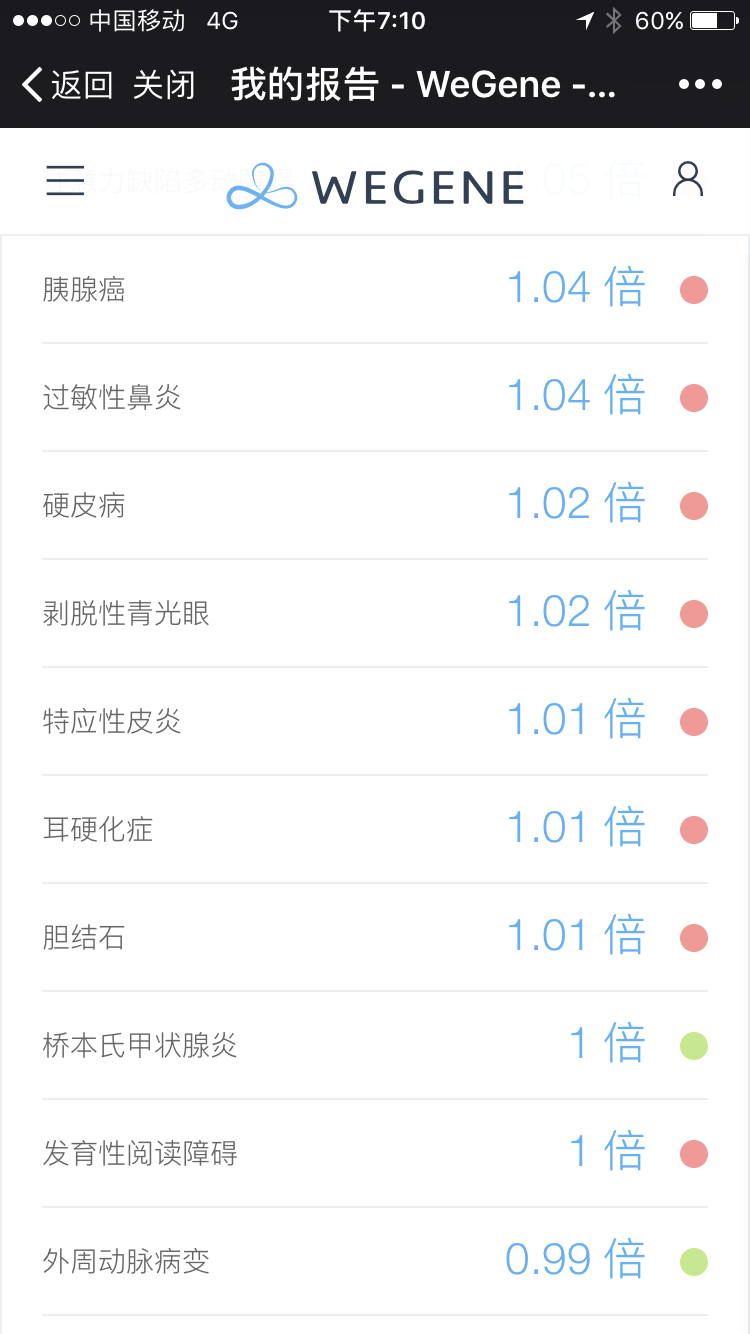
Task: Show 外周动脉病变 report details
Action: 375,1262
